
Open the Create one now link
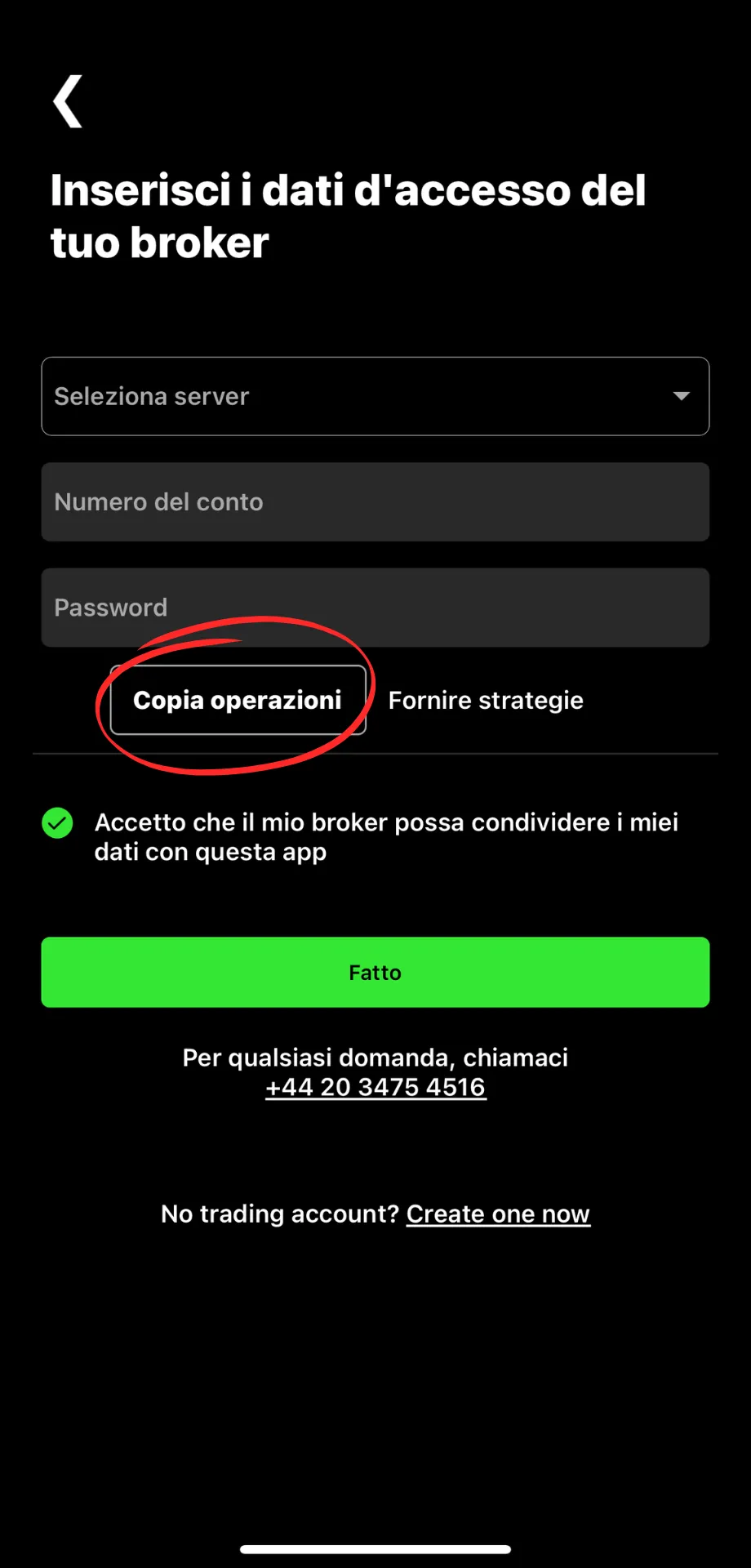point(498,1214)
